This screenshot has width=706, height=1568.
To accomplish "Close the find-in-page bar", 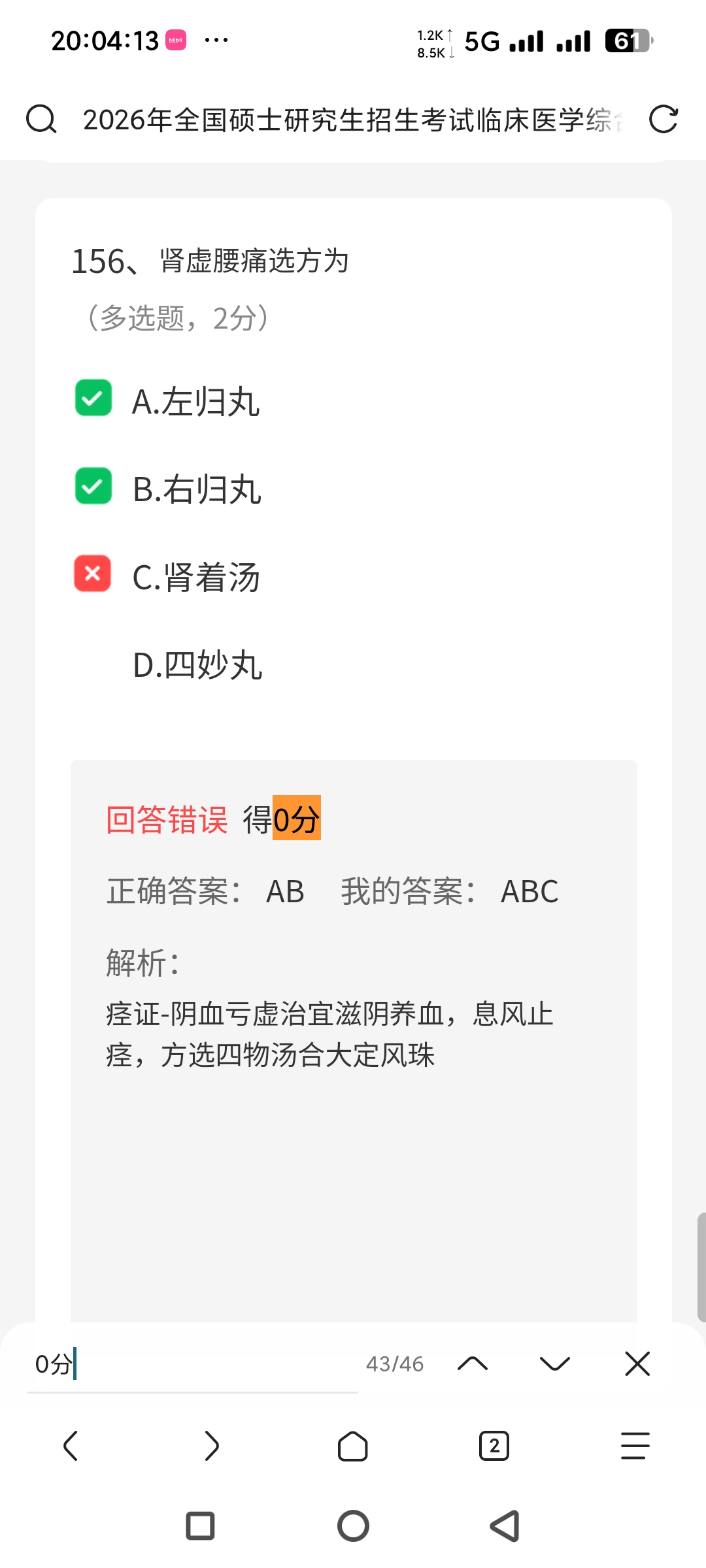I will pos(637,1364).
